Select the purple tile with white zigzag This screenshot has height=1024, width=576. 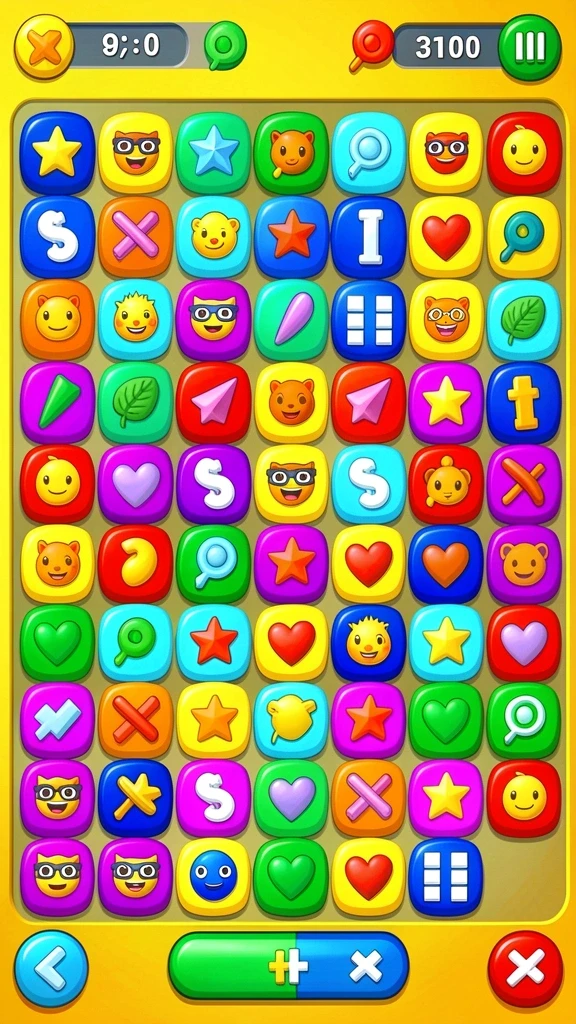57,720
